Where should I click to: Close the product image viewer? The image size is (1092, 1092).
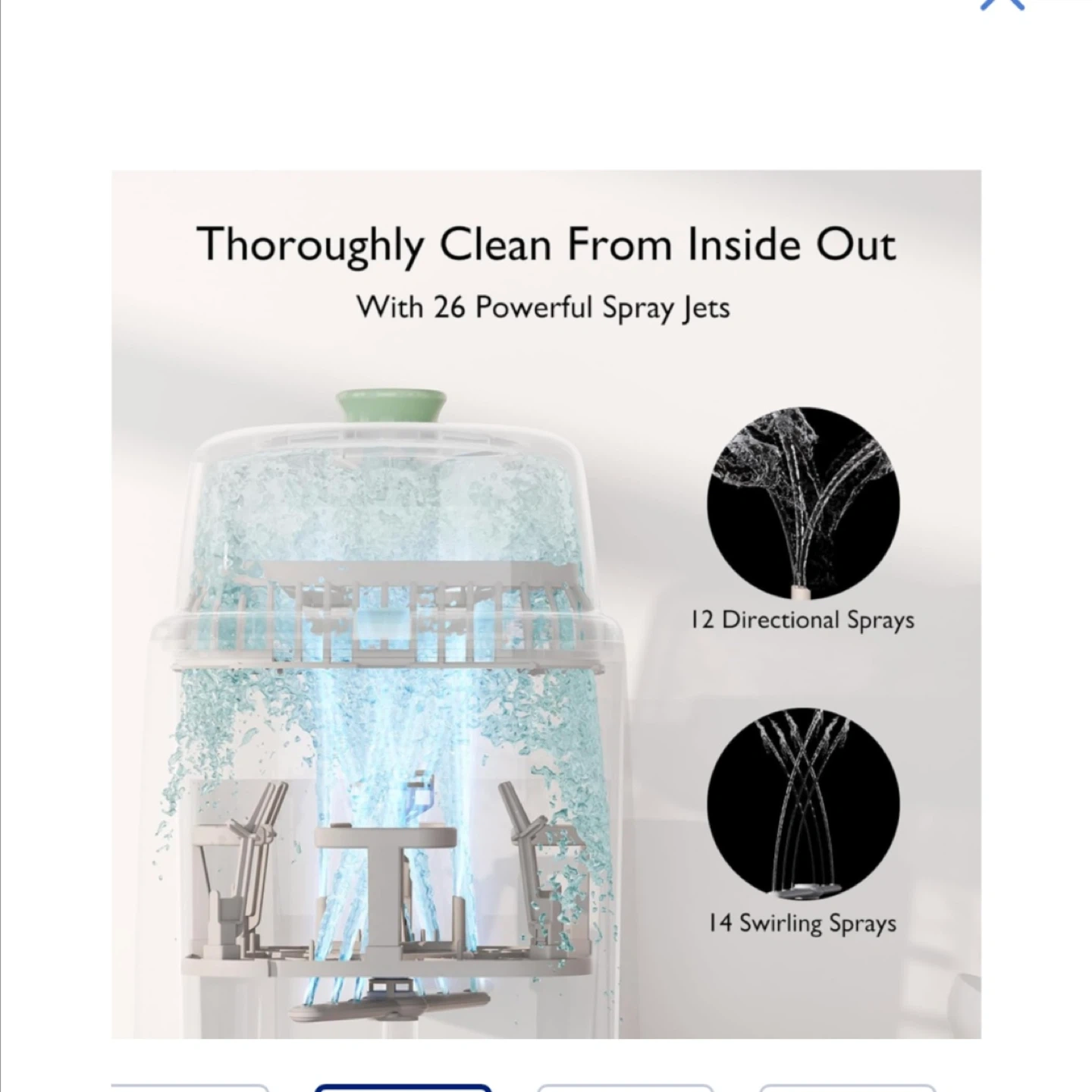[1002, 3]
